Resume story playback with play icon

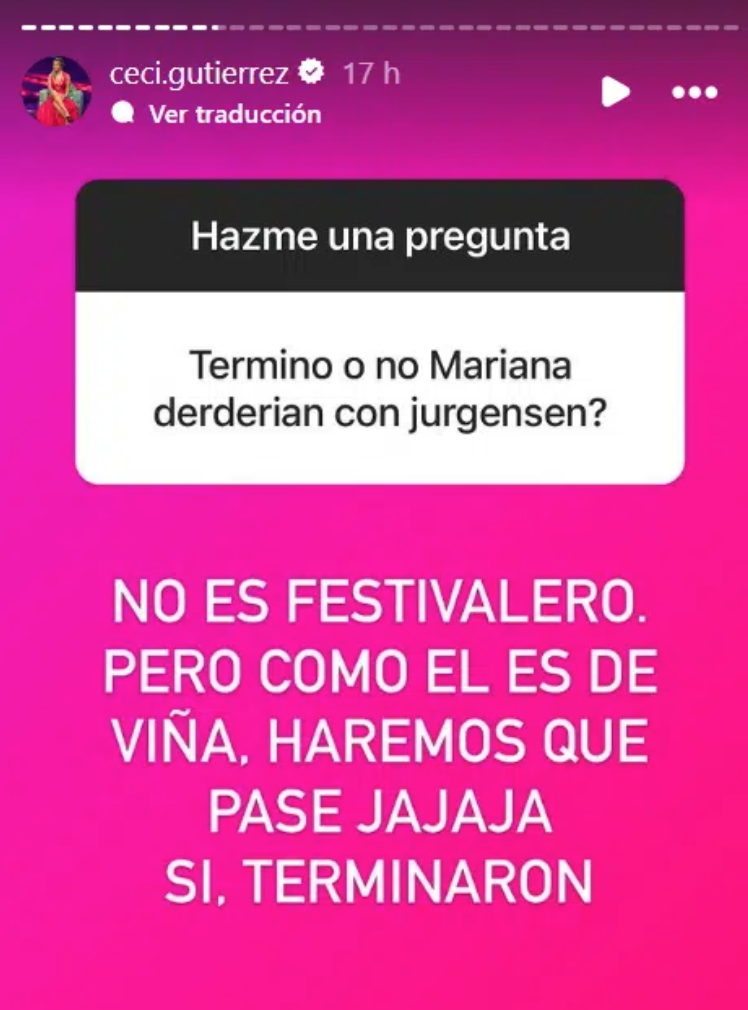615,93
